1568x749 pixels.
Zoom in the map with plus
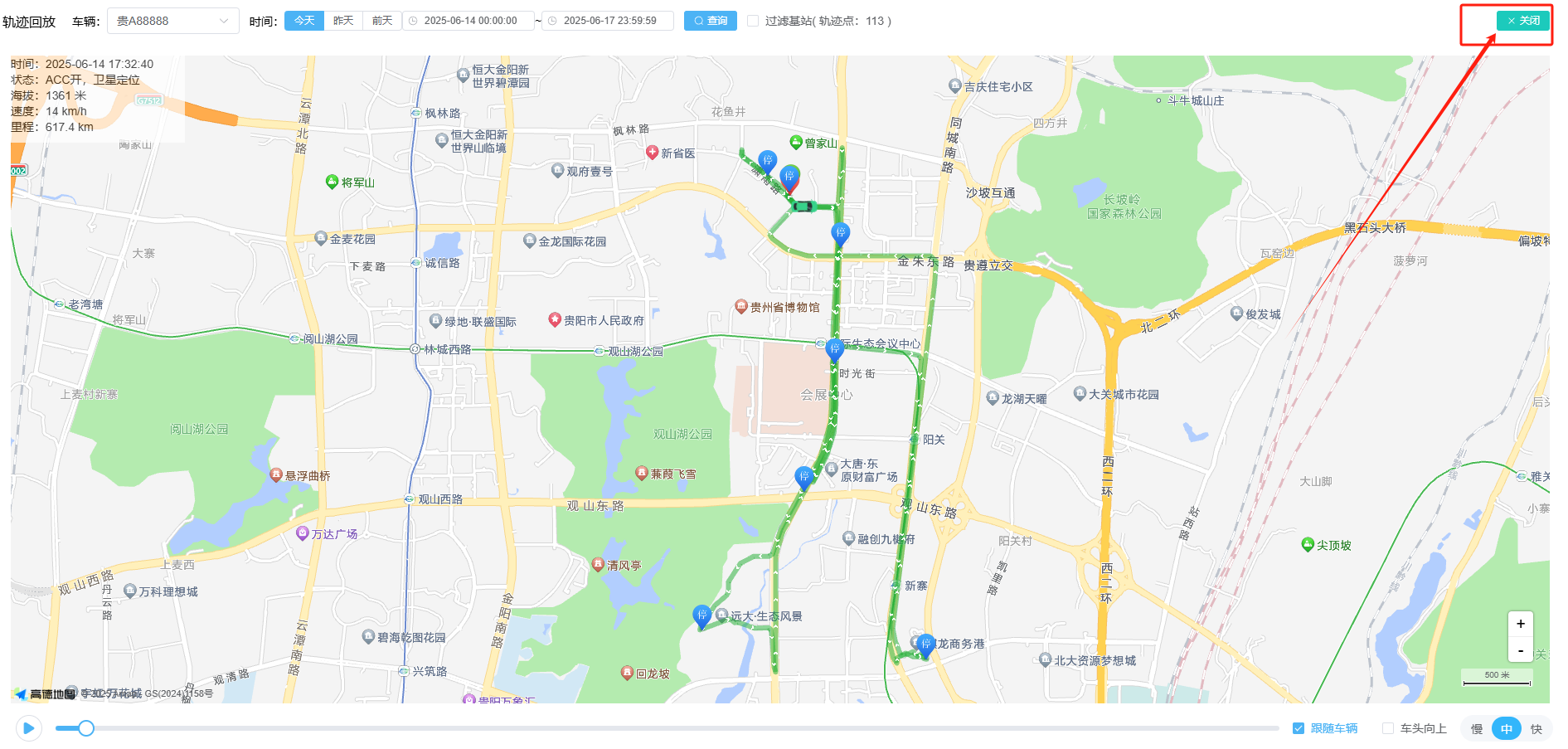[1521, 624]
